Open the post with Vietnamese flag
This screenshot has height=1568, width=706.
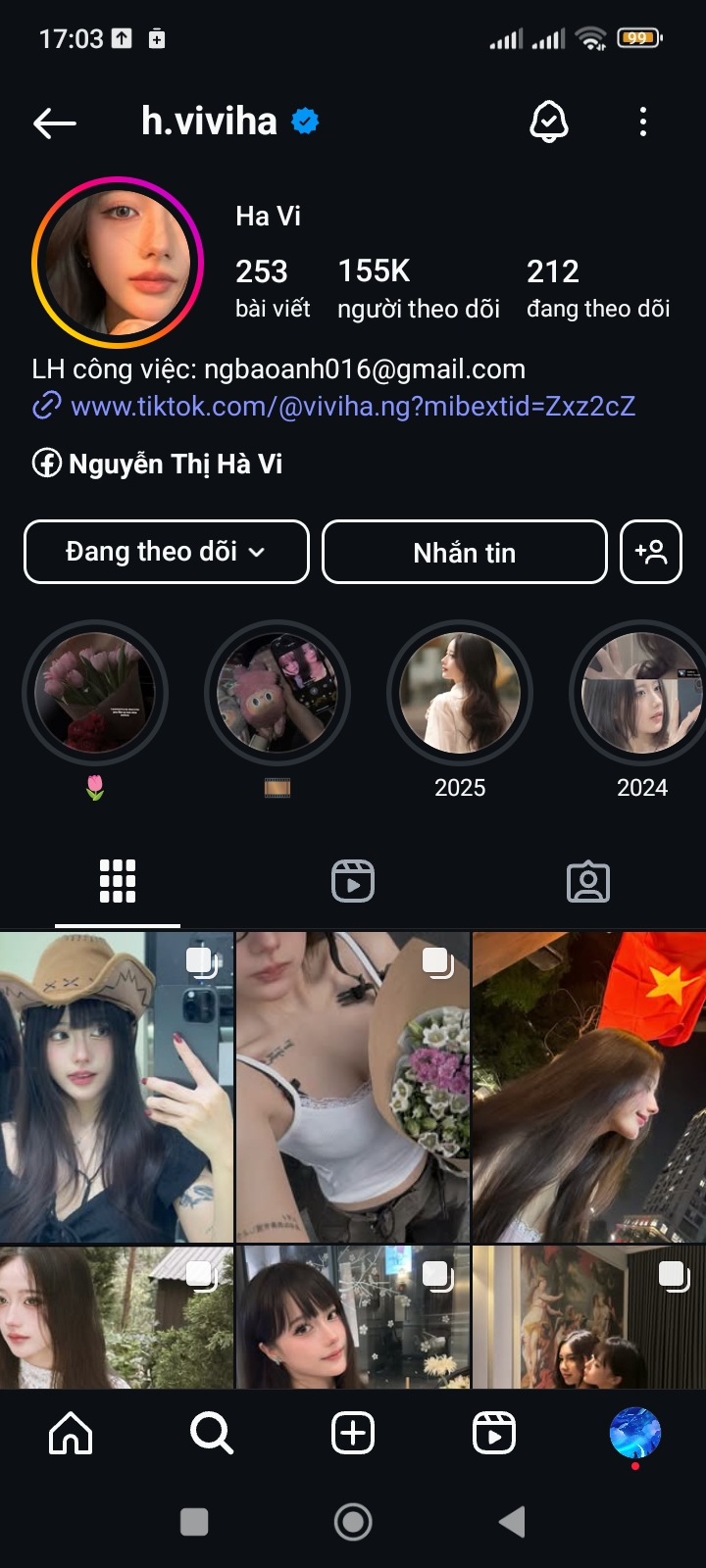click(589, 1088)
